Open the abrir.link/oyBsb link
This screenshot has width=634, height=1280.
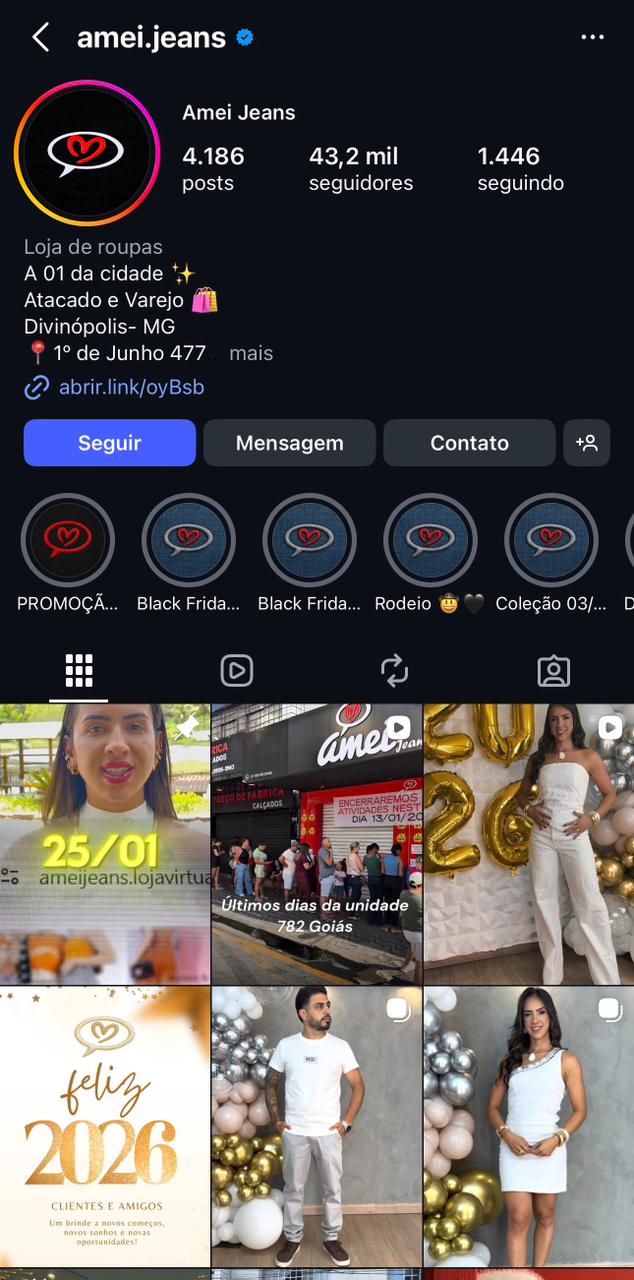click(x=131, y=387)
